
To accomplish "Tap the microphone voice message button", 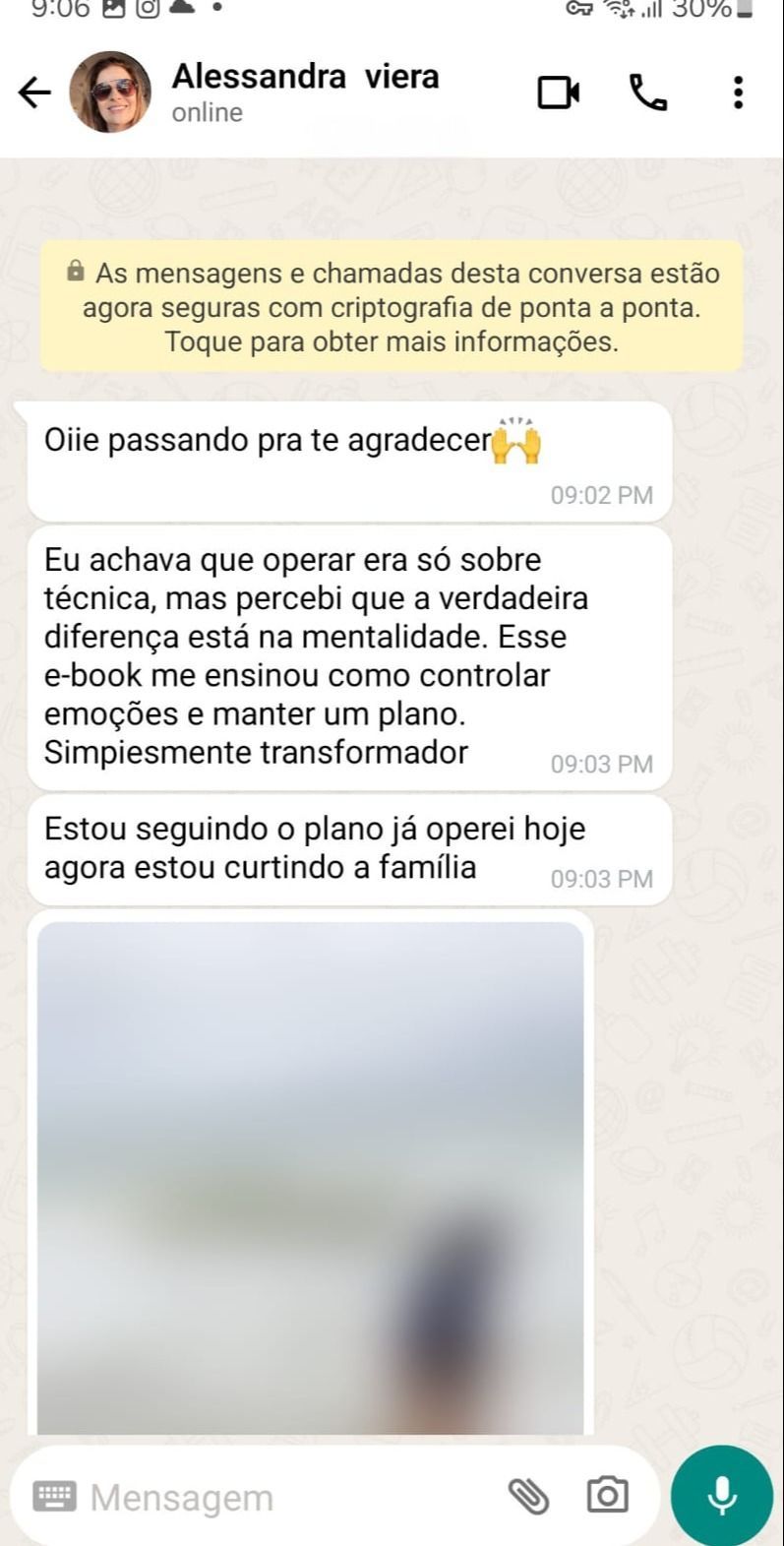I will [x=722, y=1496].
